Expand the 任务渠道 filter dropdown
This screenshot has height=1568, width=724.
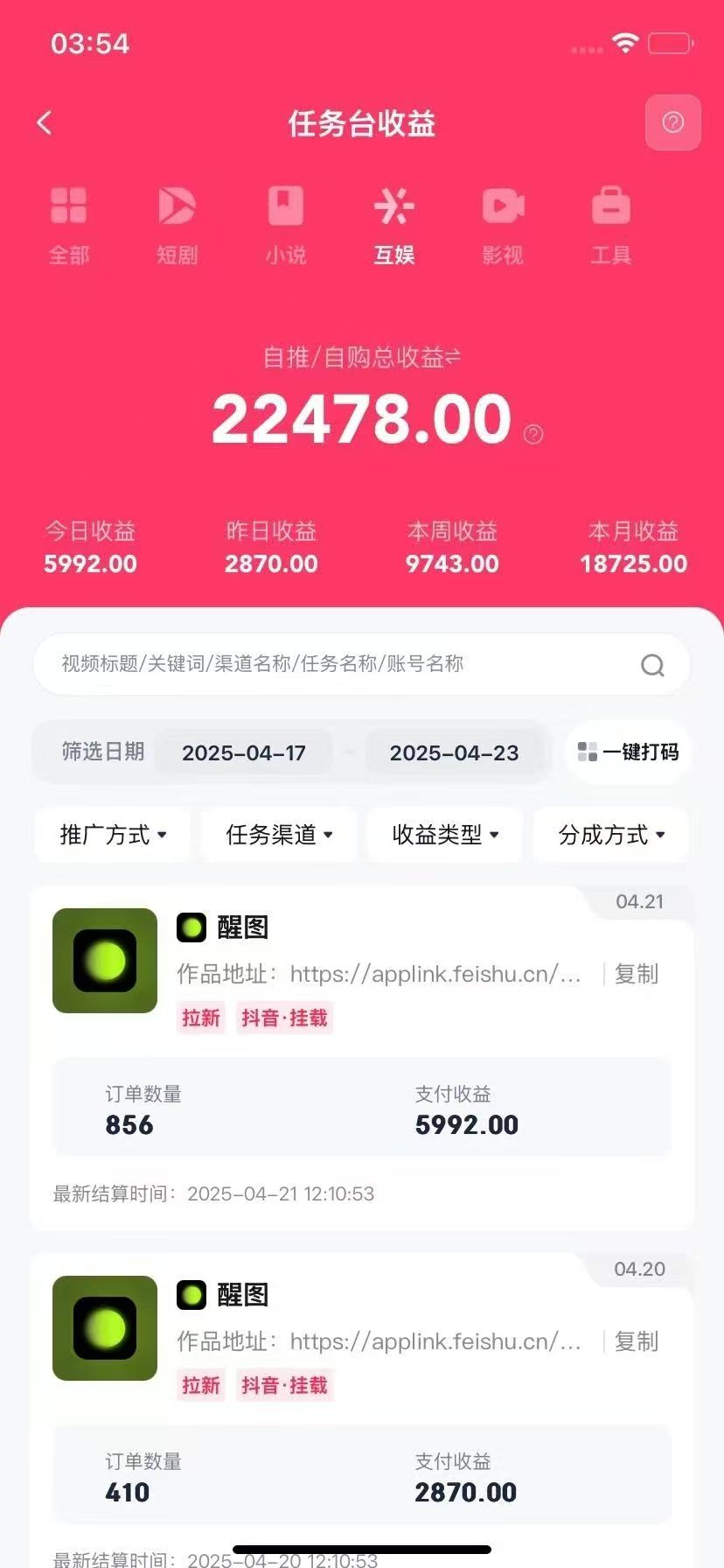(x=279, y=835)
